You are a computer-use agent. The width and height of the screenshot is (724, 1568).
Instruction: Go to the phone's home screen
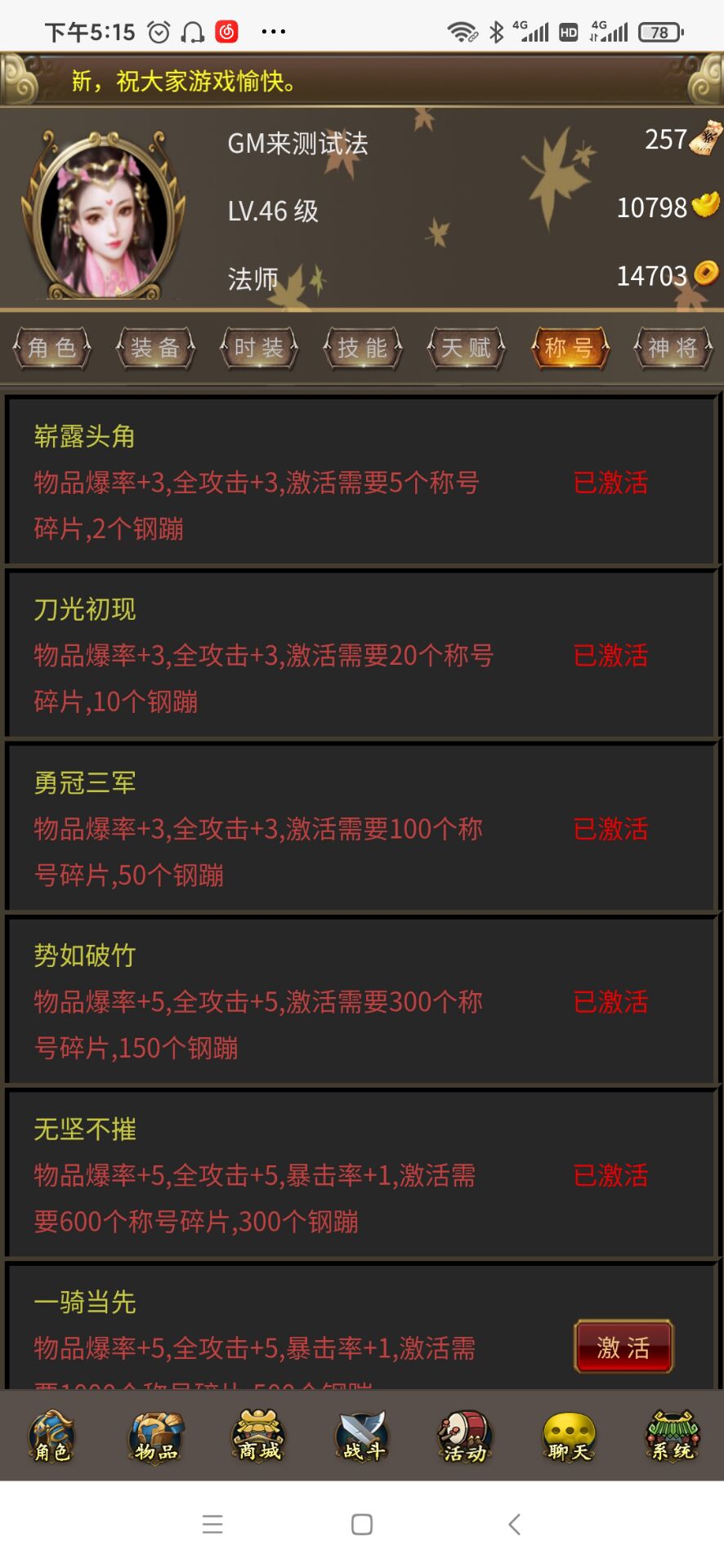click(362, 1524)
